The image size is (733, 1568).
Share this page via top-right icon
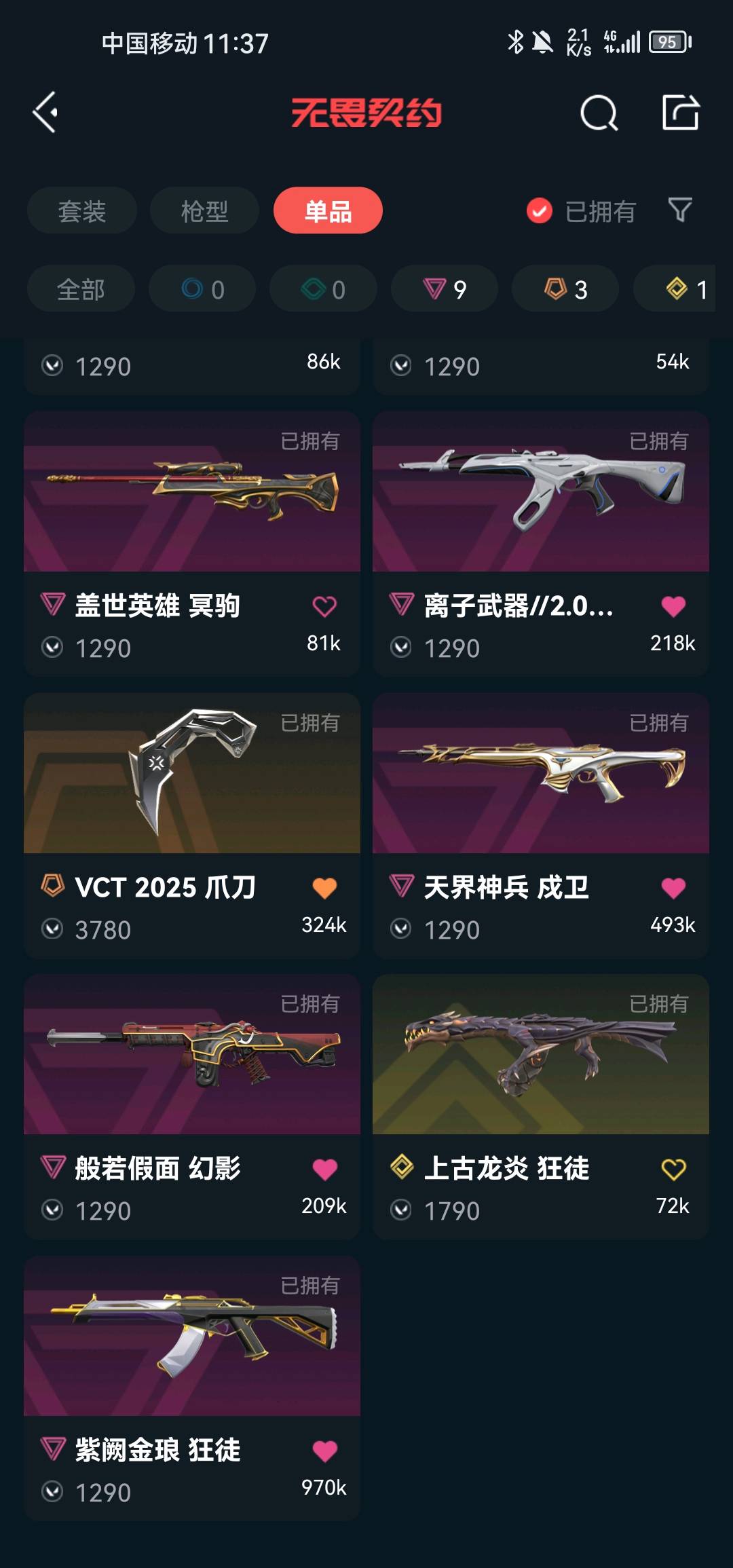[x=681, y=113]
